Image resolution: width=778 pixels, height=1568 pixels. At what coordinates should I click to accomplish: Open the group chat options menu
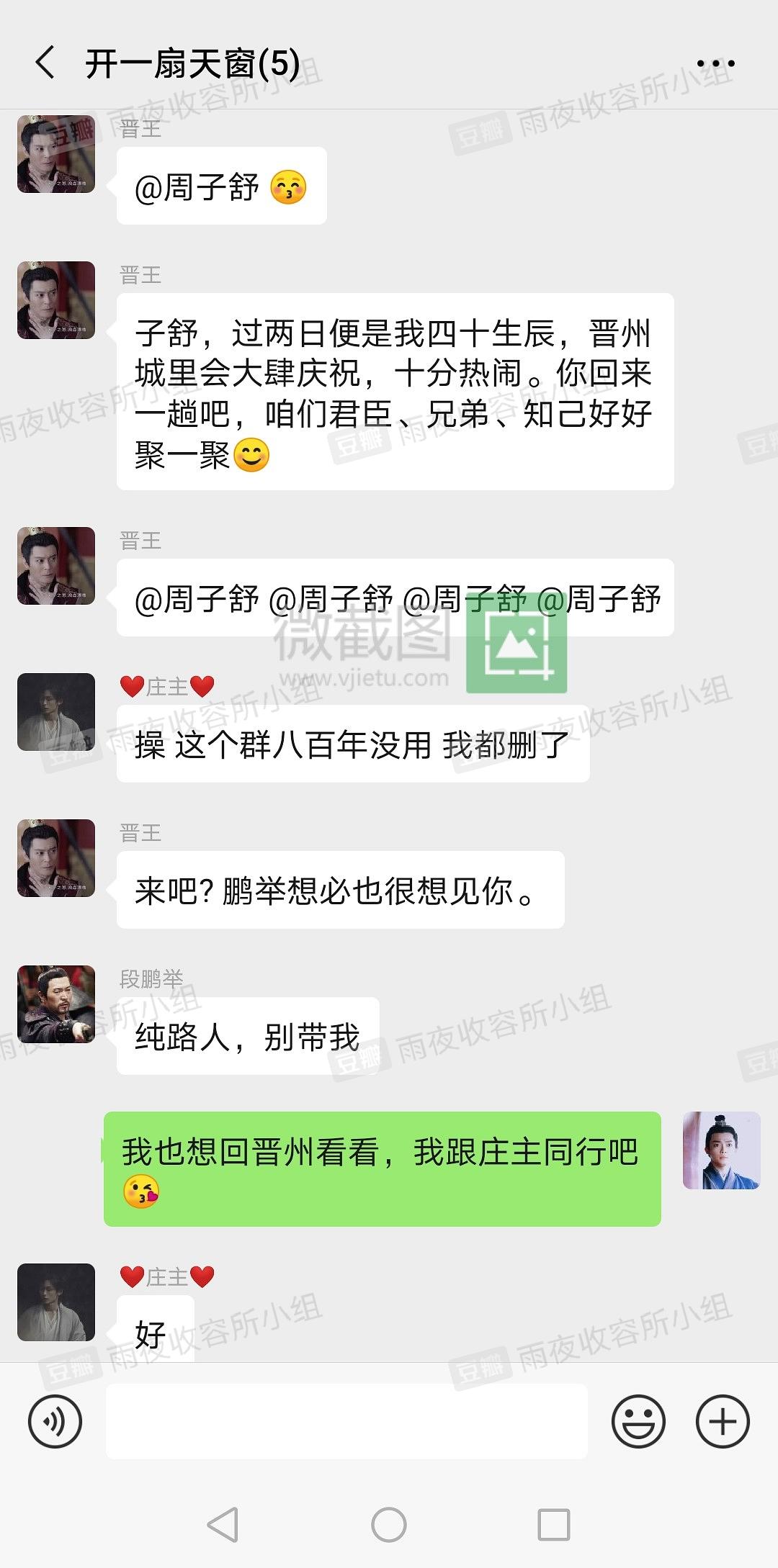click(x=715, y=63)
